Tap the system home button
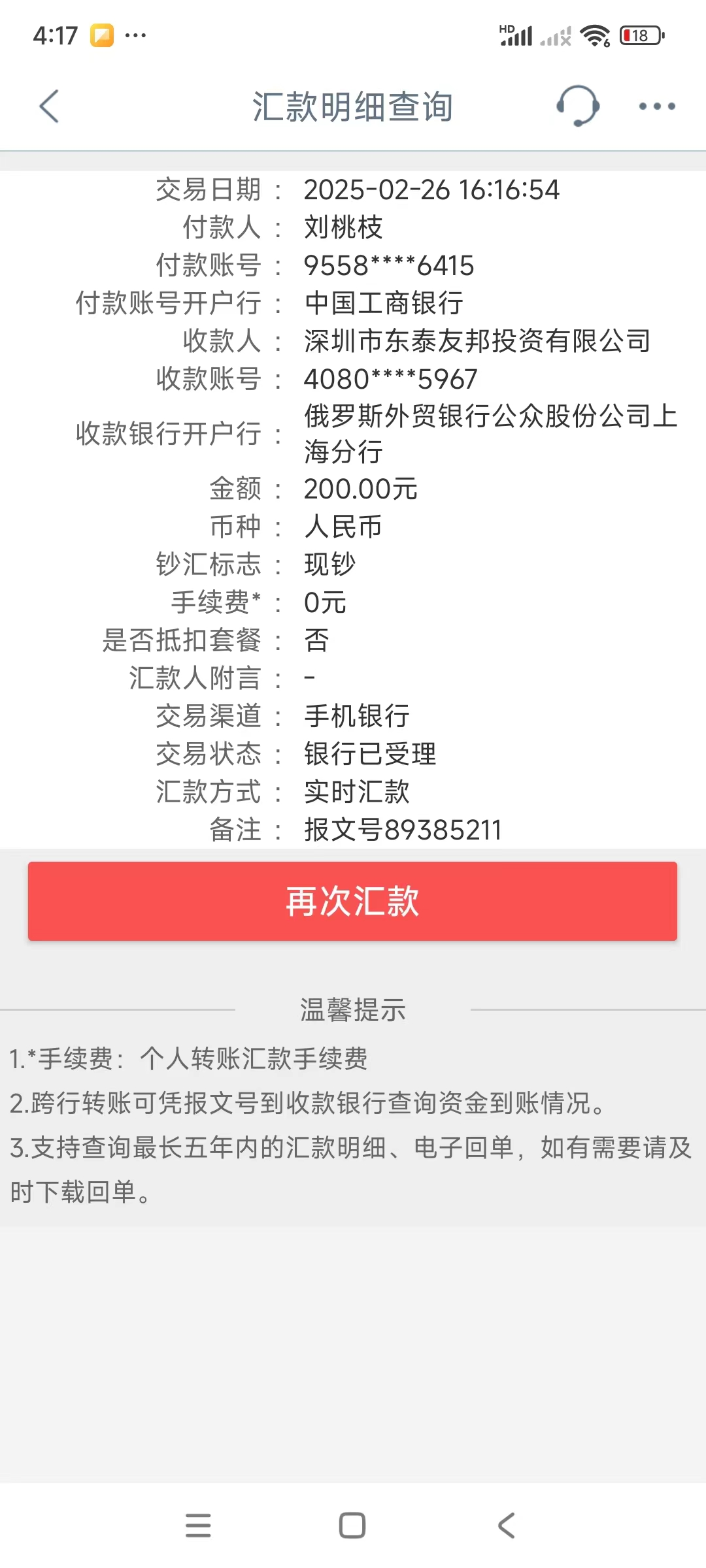706x1568 pixels. point(352,1526)
